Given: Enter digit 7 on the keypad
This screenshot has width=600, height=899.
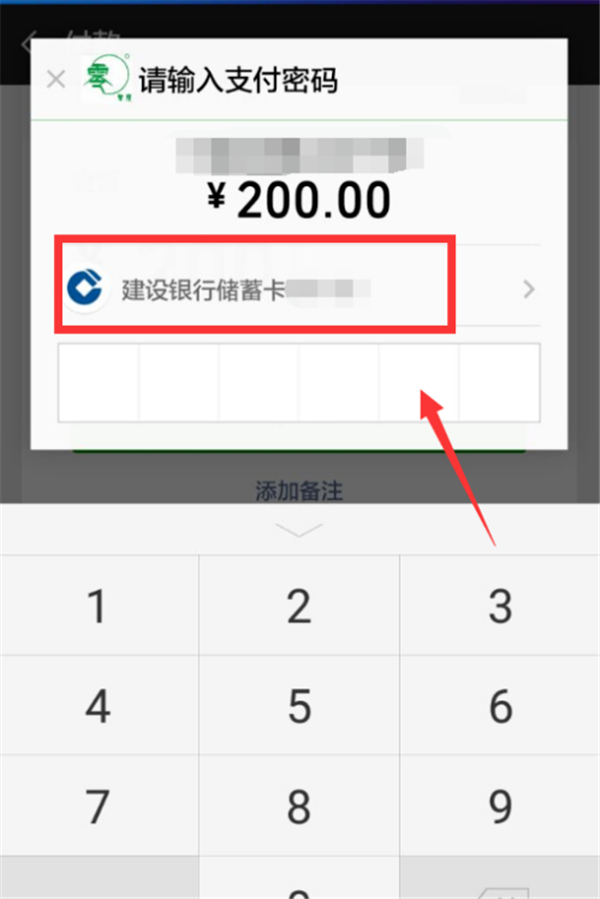Looking at the screenshot, I should tap(98, 805).
